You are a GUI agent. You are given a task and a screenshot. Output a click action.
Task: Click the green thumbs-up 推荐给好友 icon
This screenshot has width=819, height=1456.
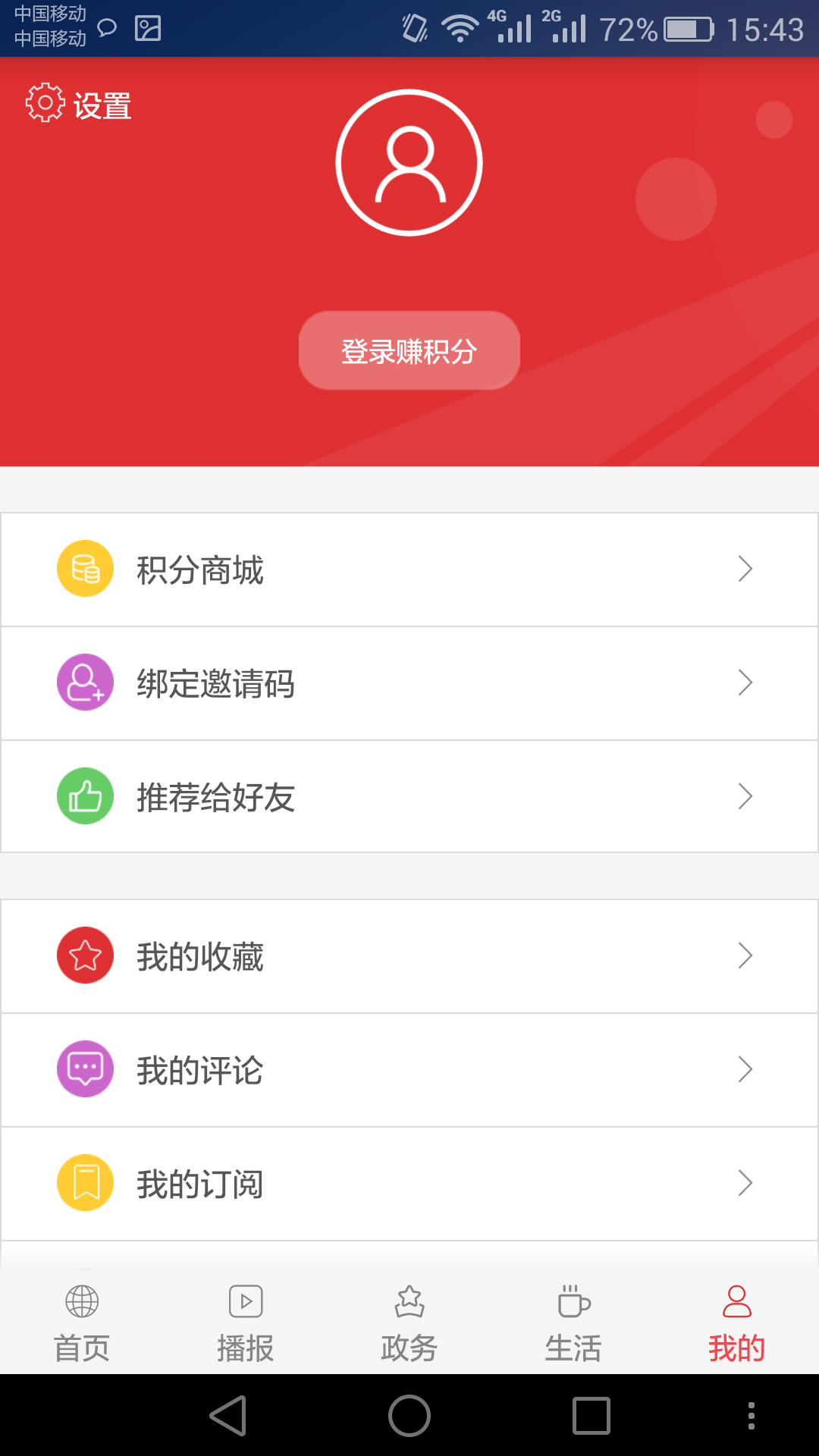tap(85, 795)
